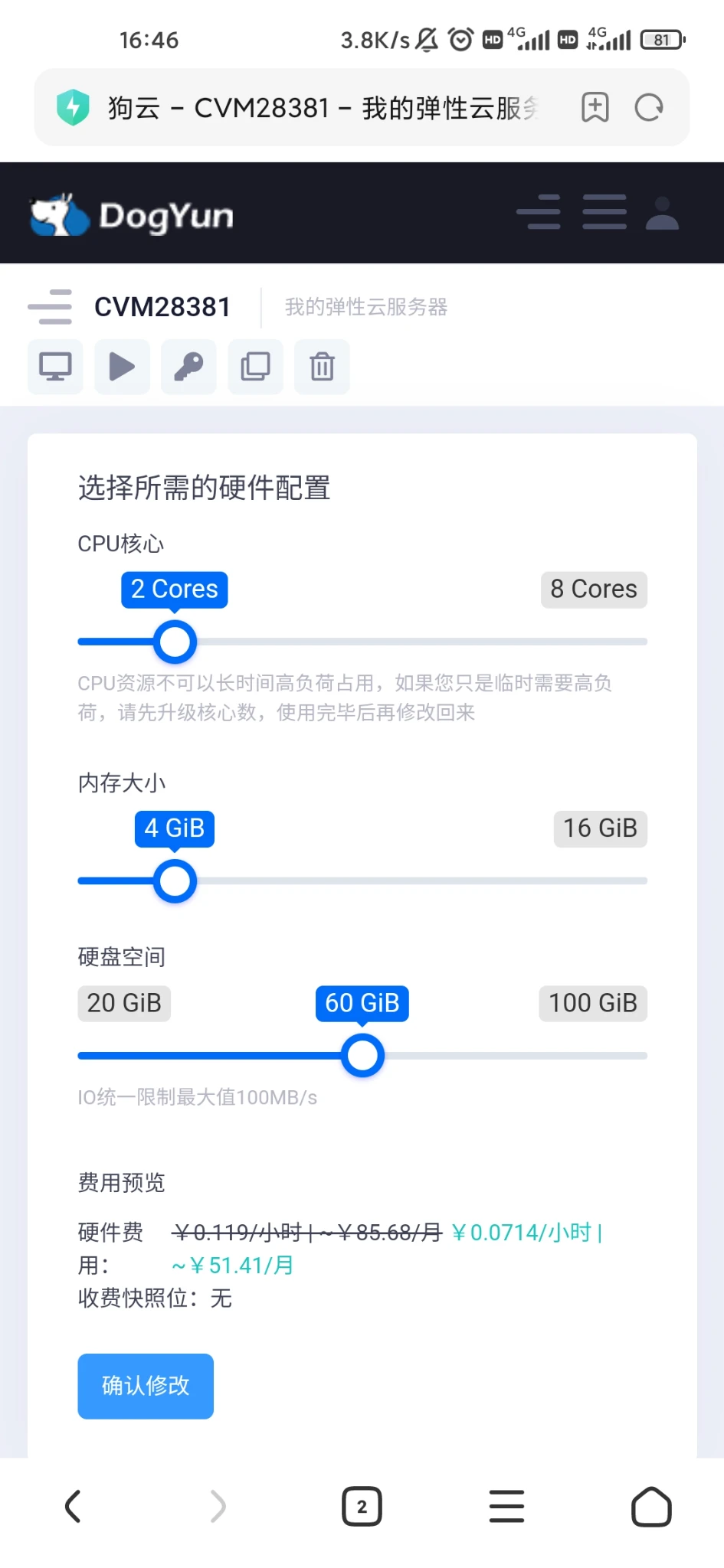The image size is (724, 1568).
Task: Tap the DogYun logo to go home
Action: tap(132, 215)
